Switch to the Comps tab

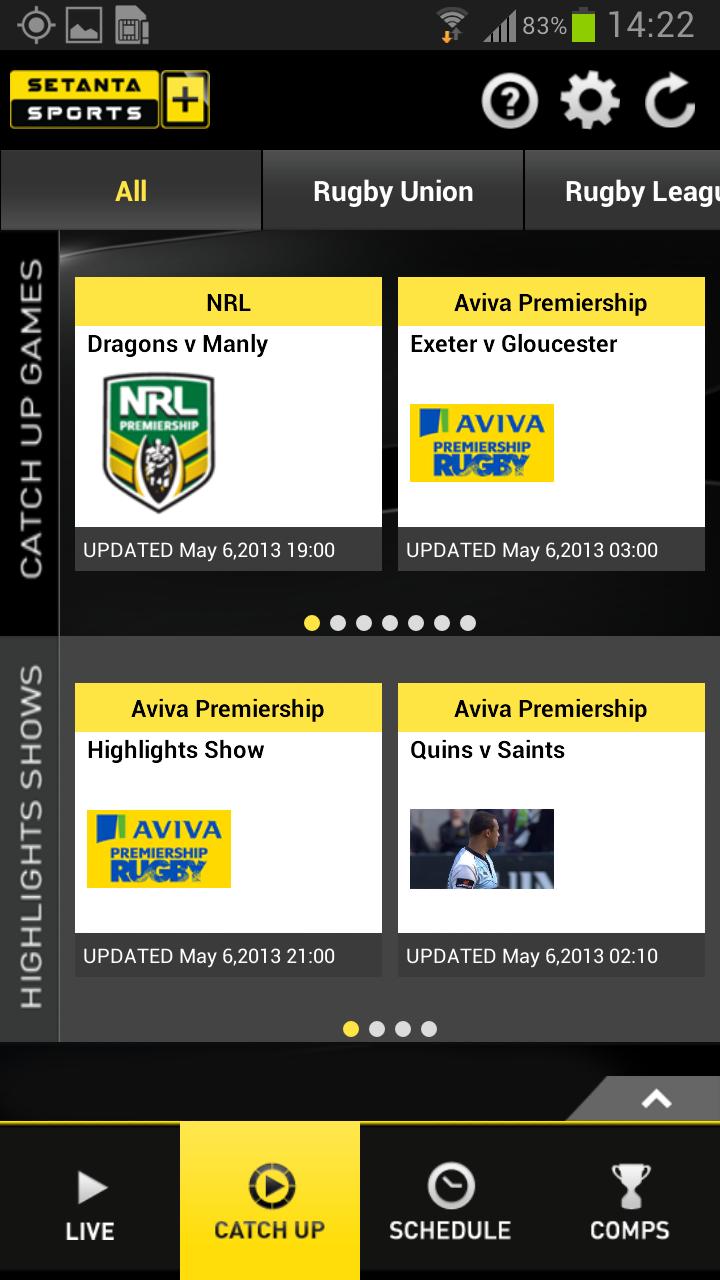click(x=630, y=1203)
